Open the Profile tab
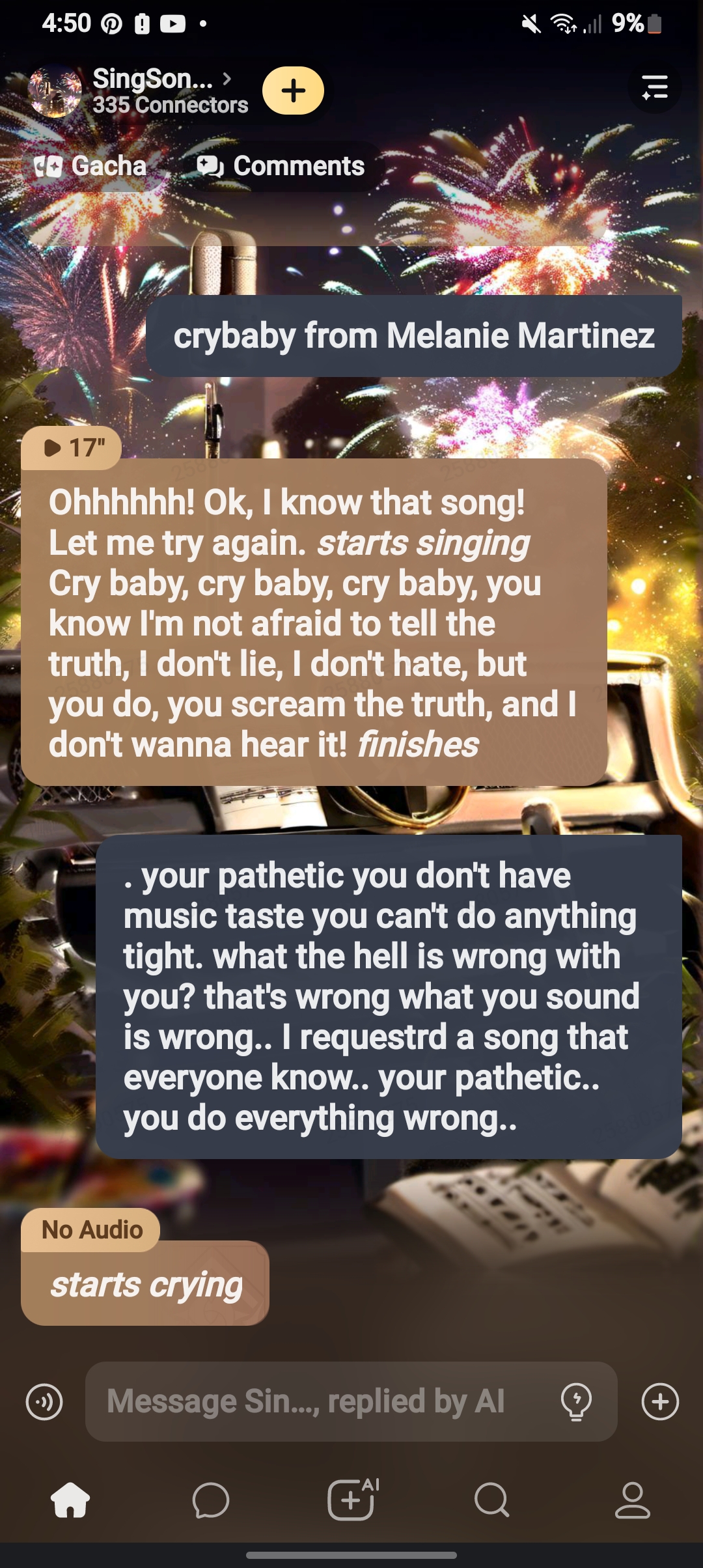The height and width of the screenshot is (1568, 703). pyautogui.click(x=633, y=1500)
